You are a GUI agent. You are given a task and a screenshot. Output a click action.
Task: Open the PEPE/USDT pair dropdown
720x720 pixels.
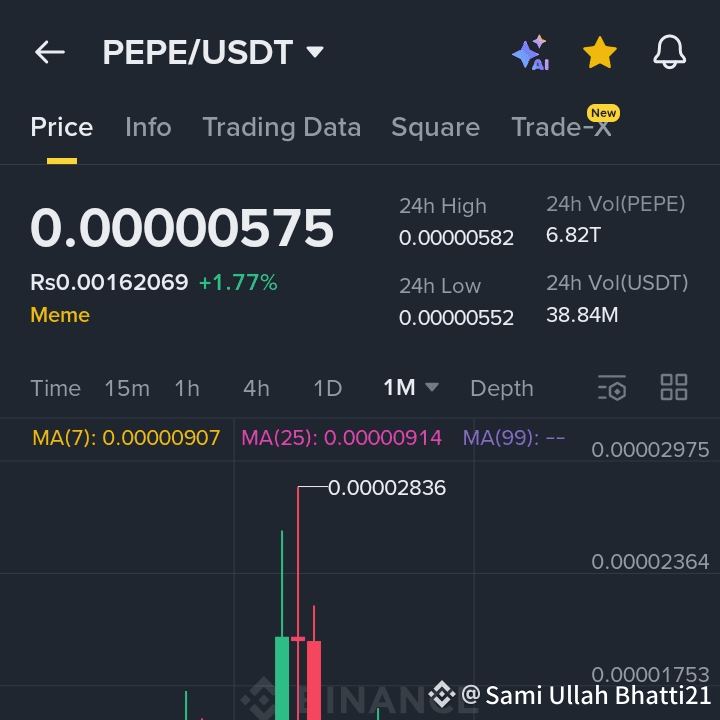click(x=314, y=52)
